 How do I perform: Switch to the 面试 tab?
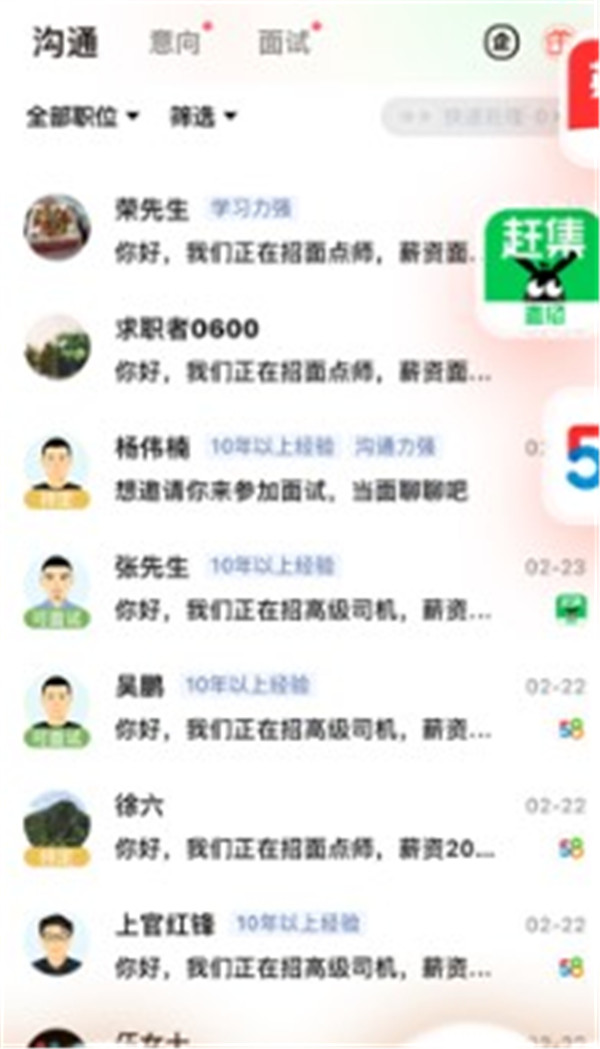pos(284,43)
